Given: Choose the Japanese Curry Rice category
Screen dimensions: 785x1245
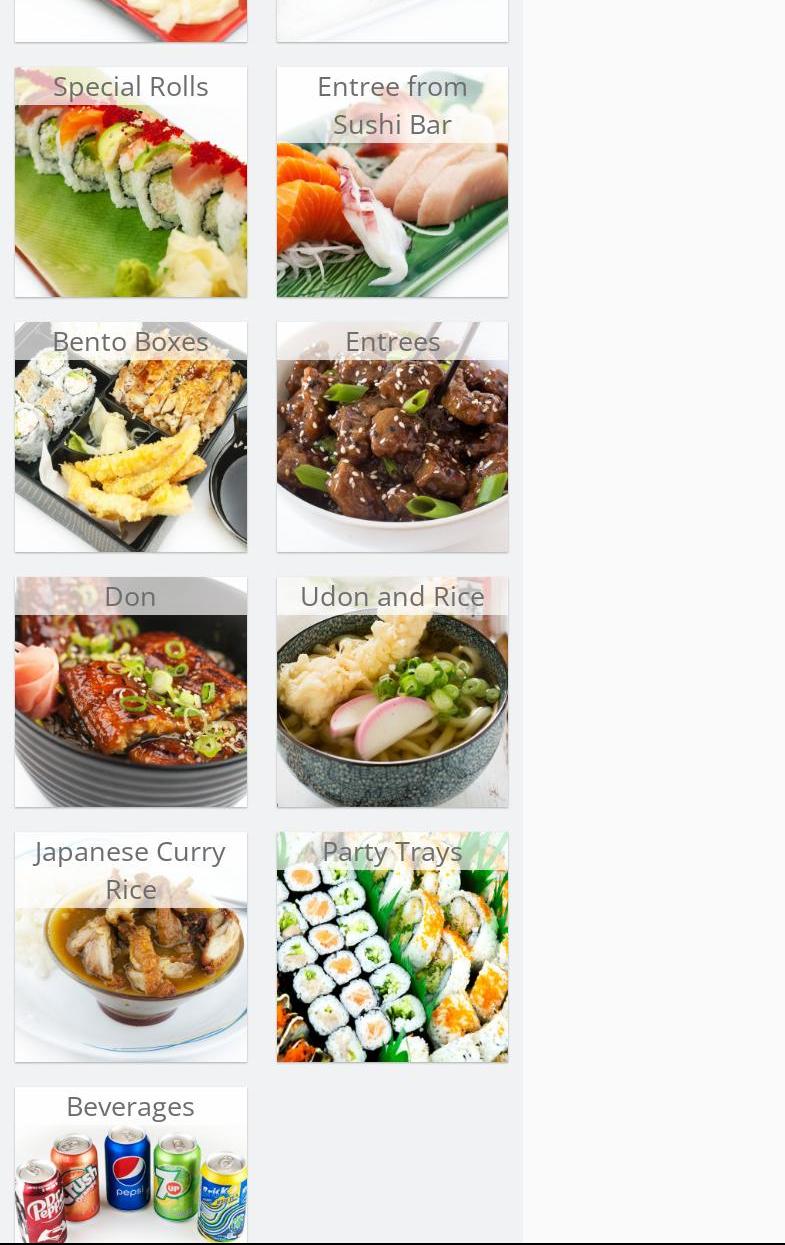Looking at the screenshot, I should (131, 947).
